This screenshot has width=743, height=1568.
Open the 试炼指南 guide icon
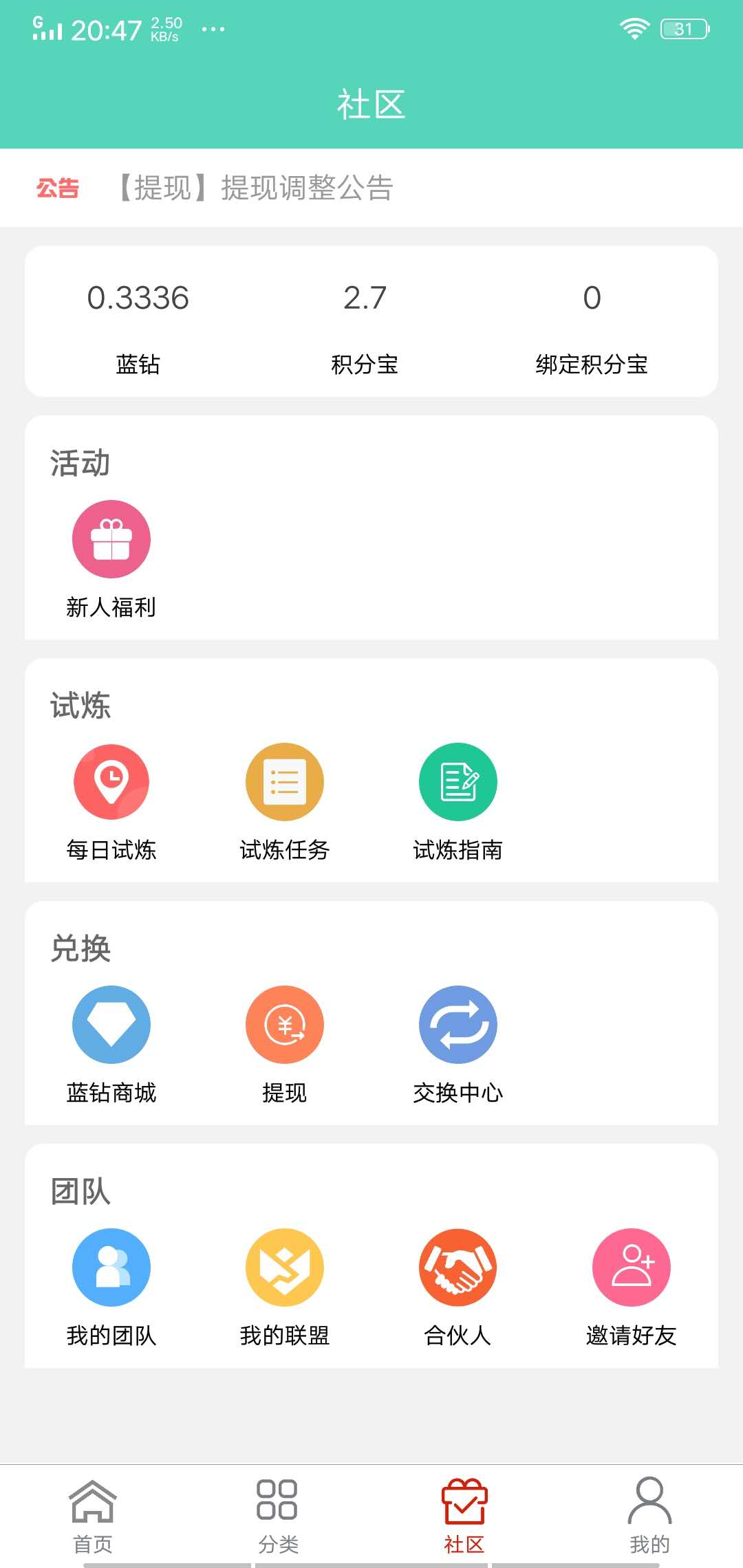(x=457, y=782)
